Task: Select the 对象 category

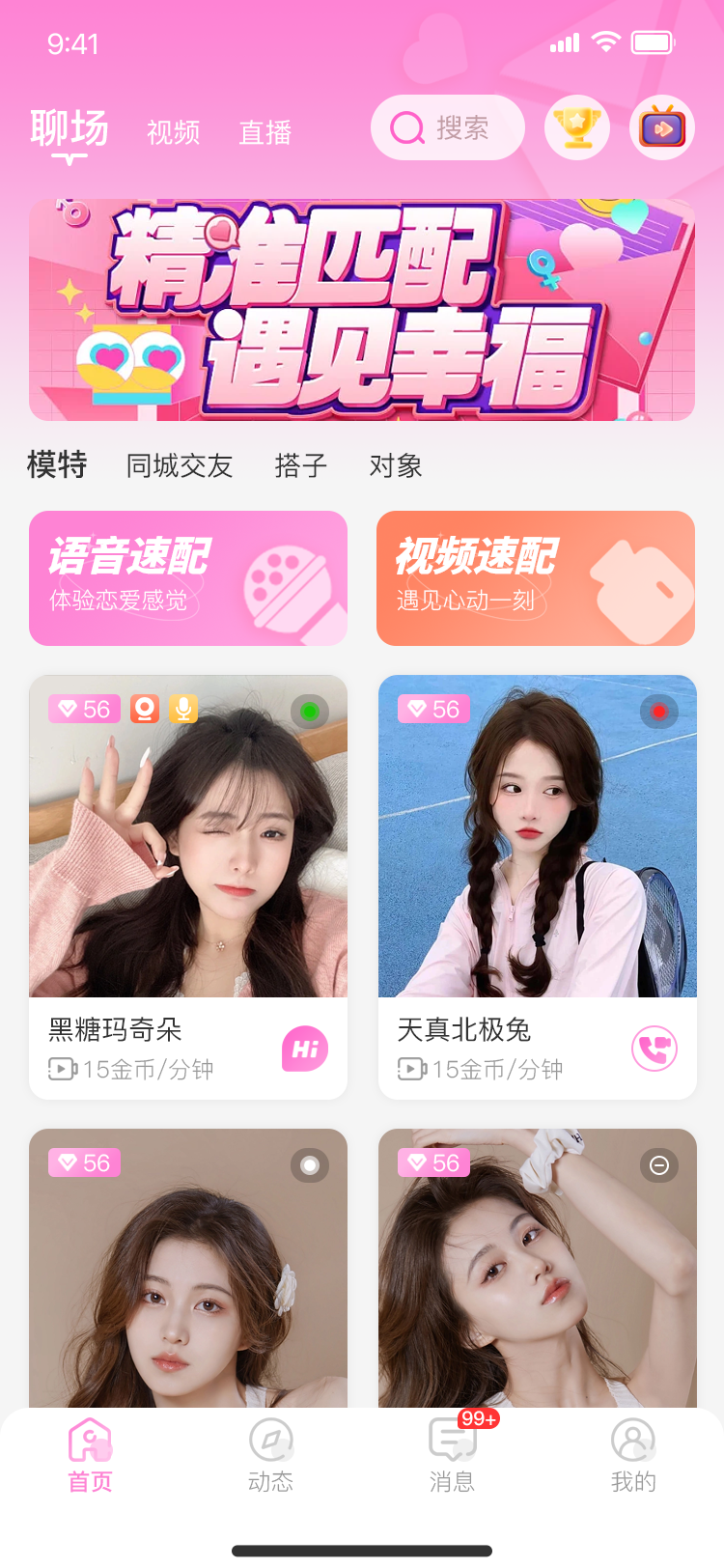Action: [396, 466]
